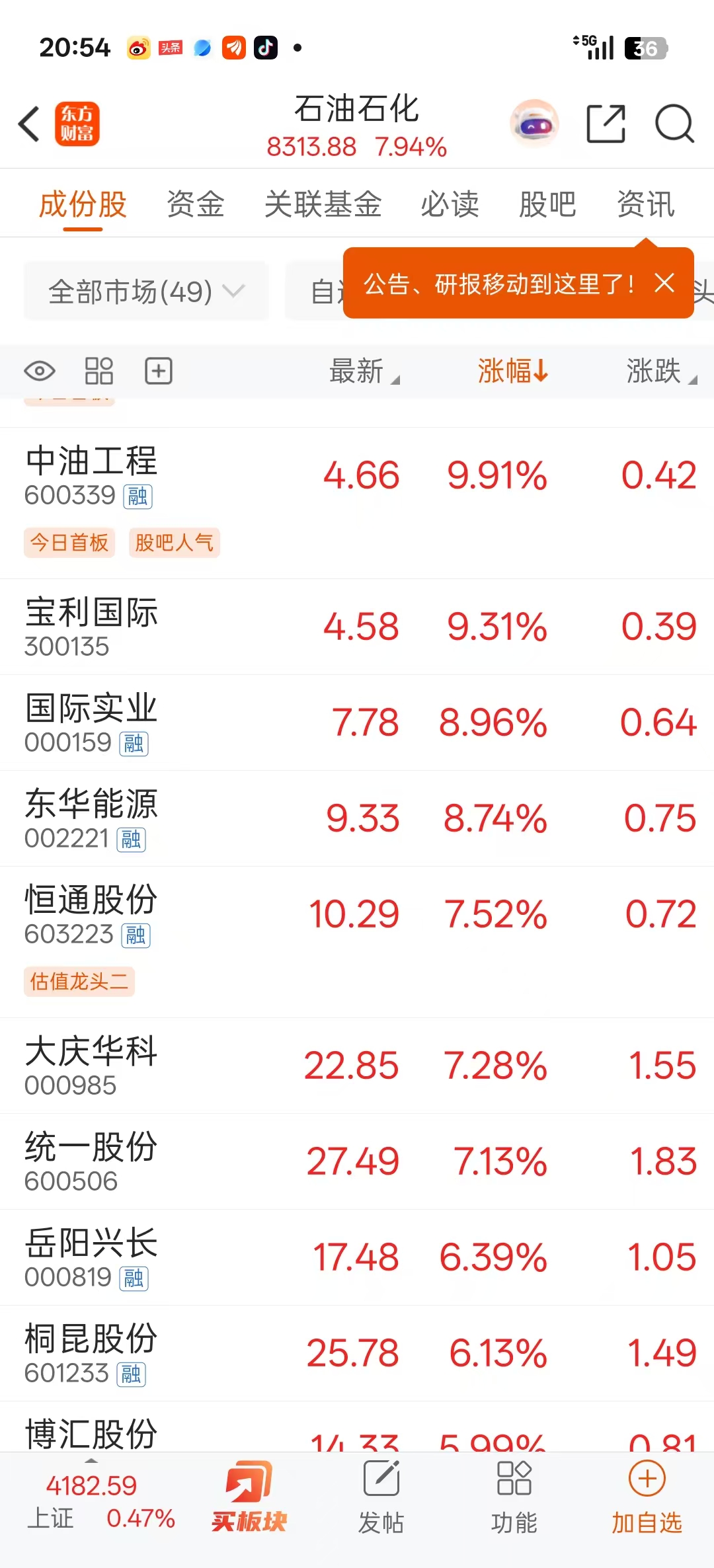Open the 资讯 tab

click(x=645, y=204)
